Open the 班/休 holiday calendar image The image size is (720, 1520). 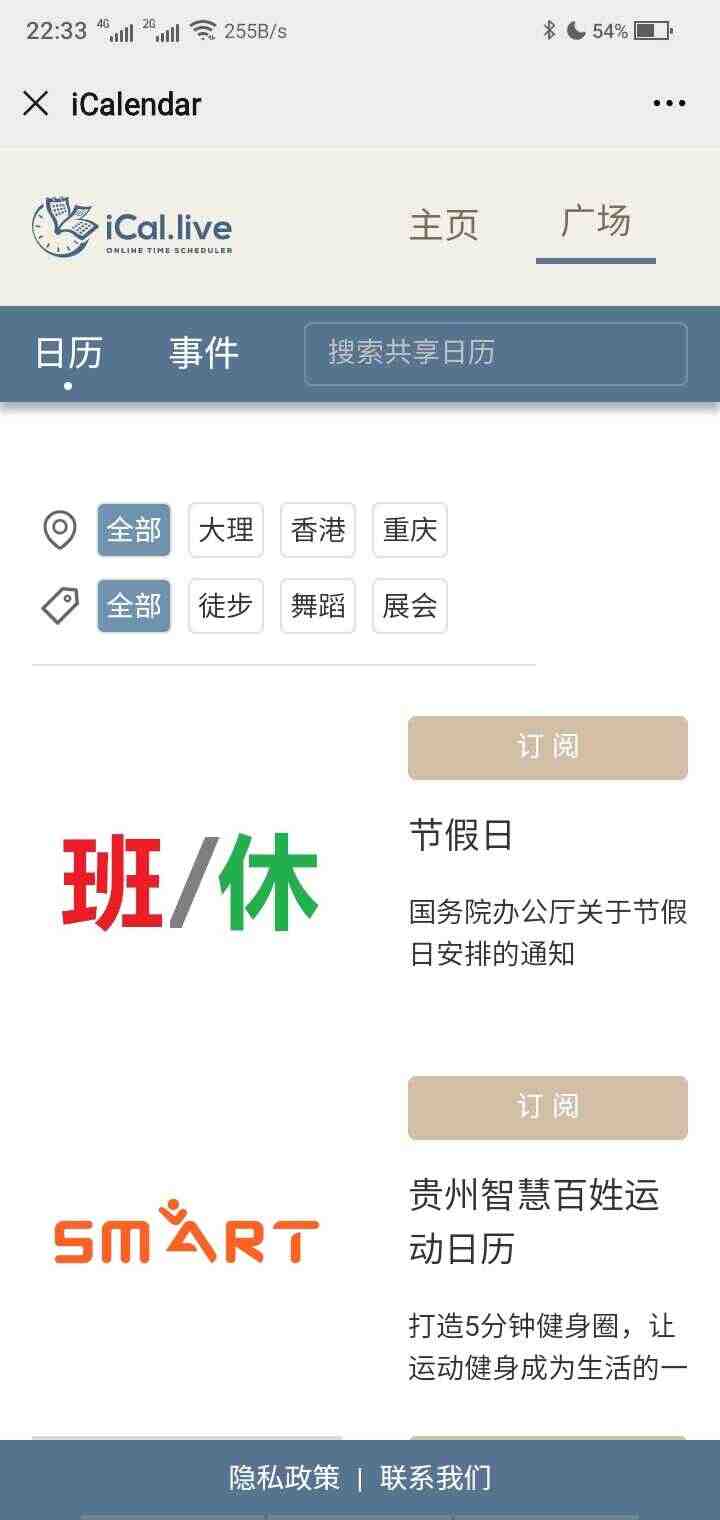190,882
